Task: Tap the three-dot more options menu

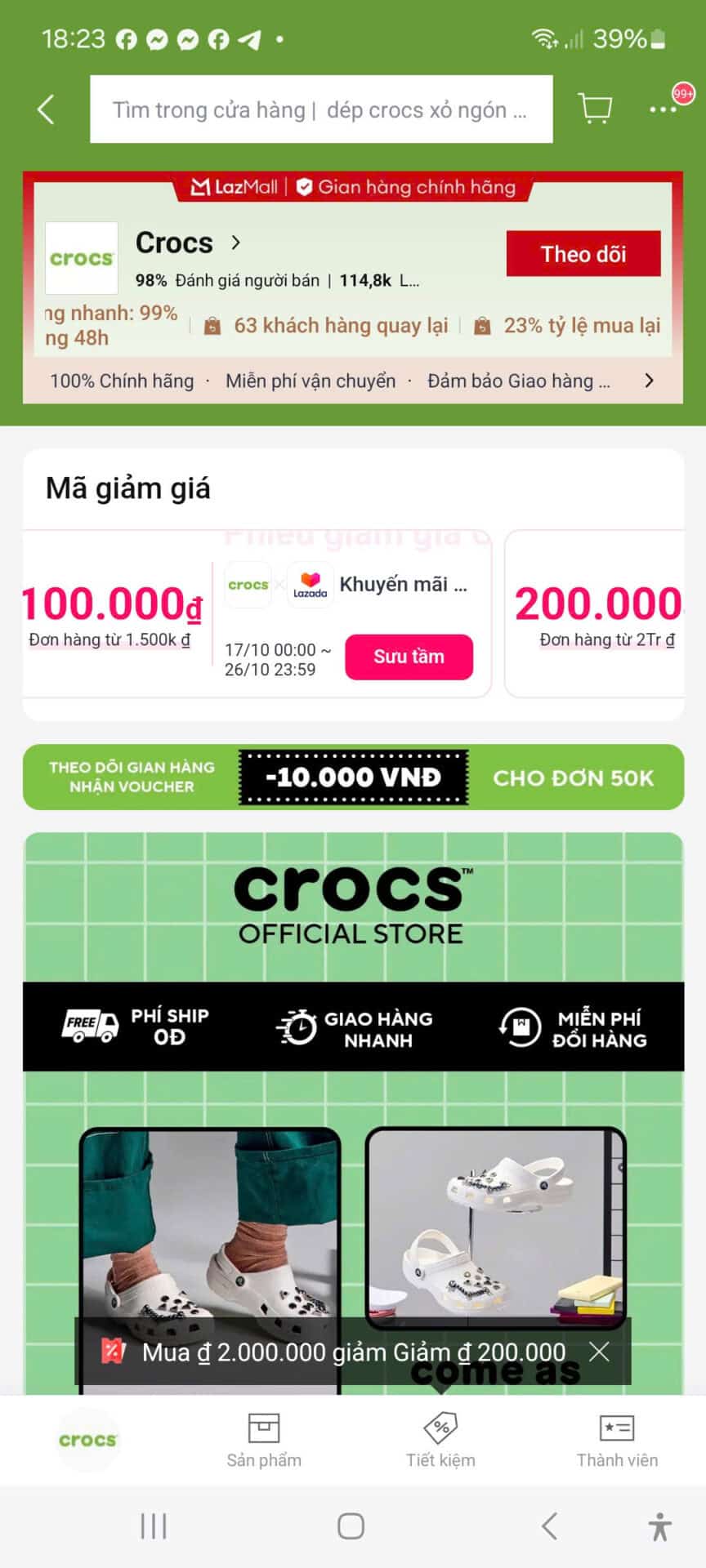Action: pos(662,109)
